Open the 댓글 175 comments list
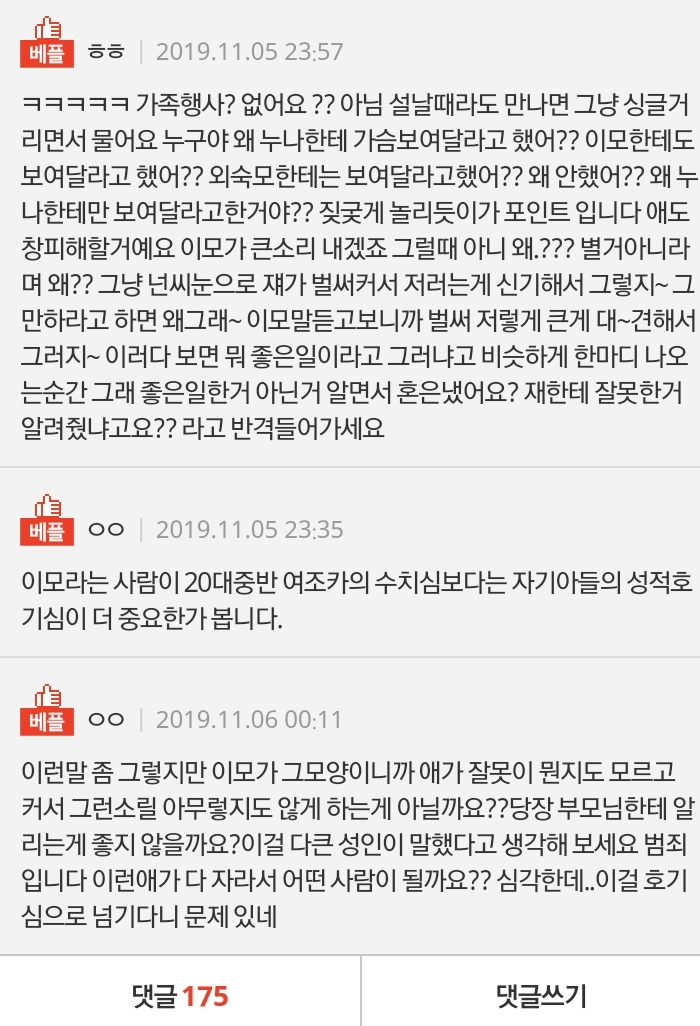 click(x=180, y=995)
